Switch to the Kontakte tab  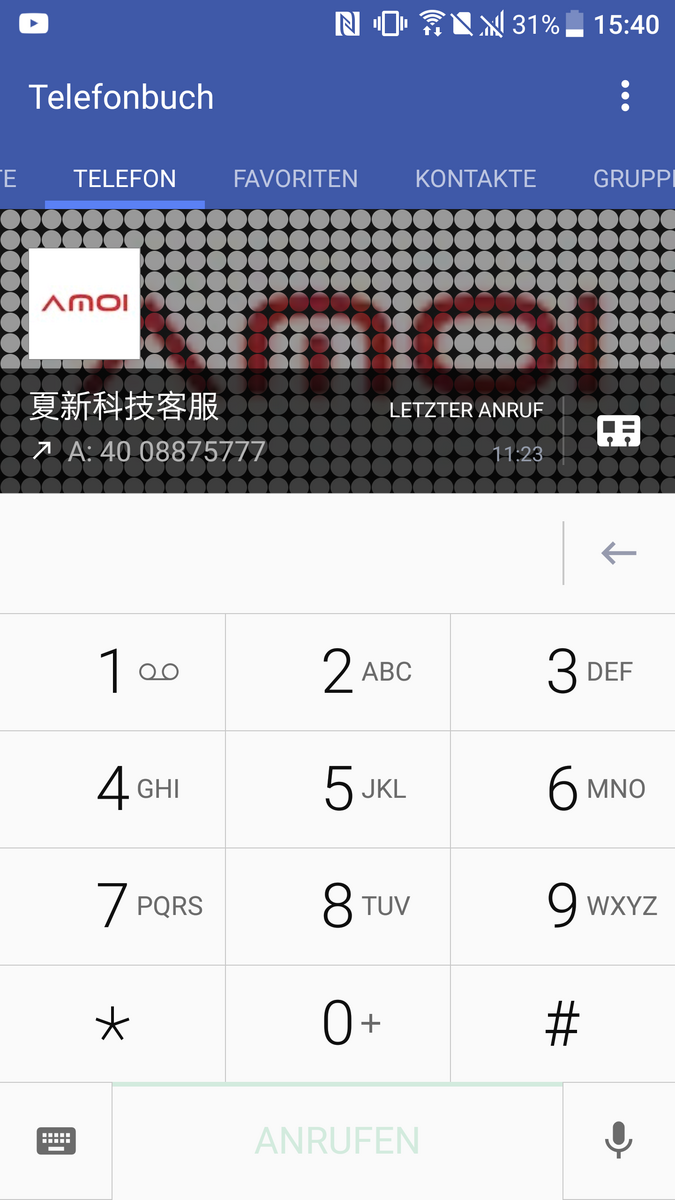pyautogui.click(x=476, y=179)
